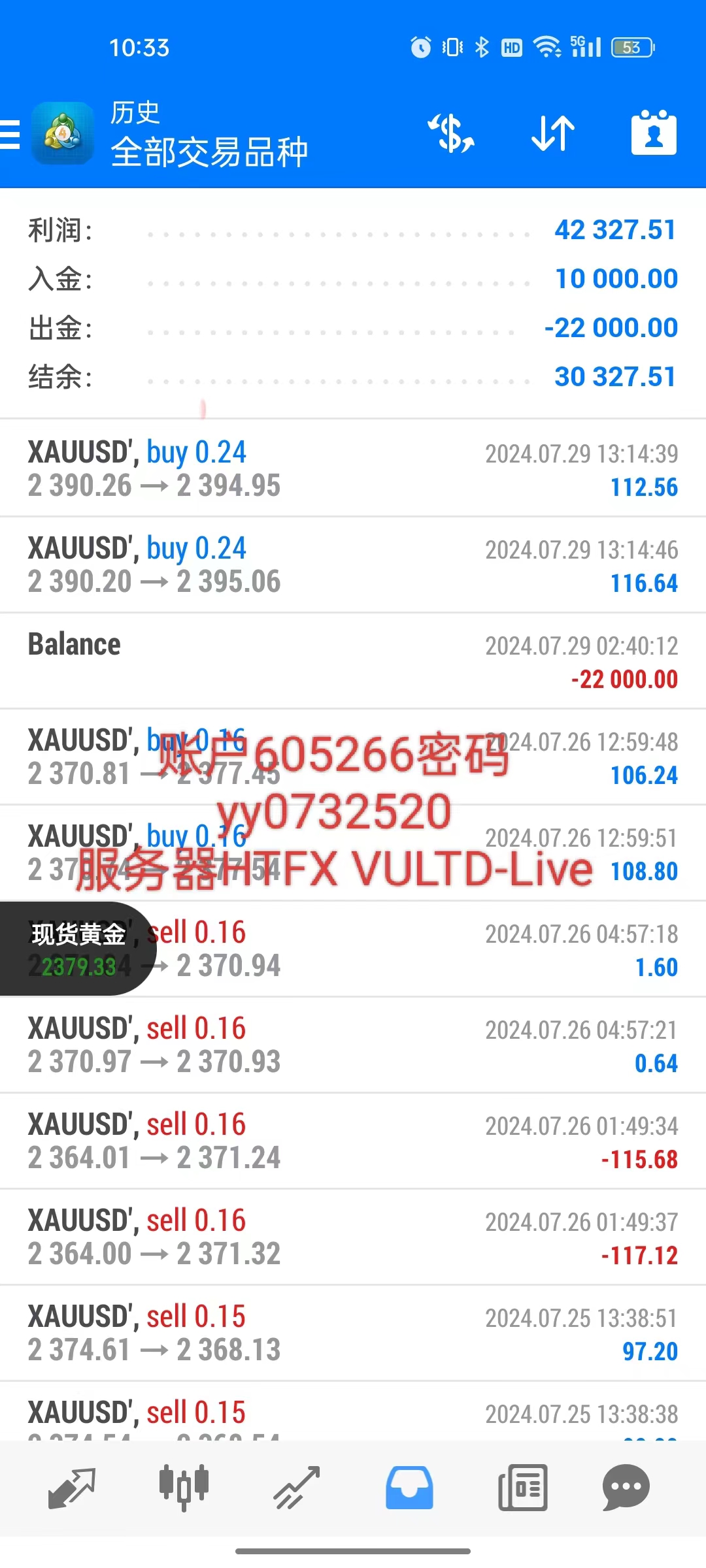Switch to the Quotes tab
Screen dimensions: 706x1568
tap(72, 1488)
